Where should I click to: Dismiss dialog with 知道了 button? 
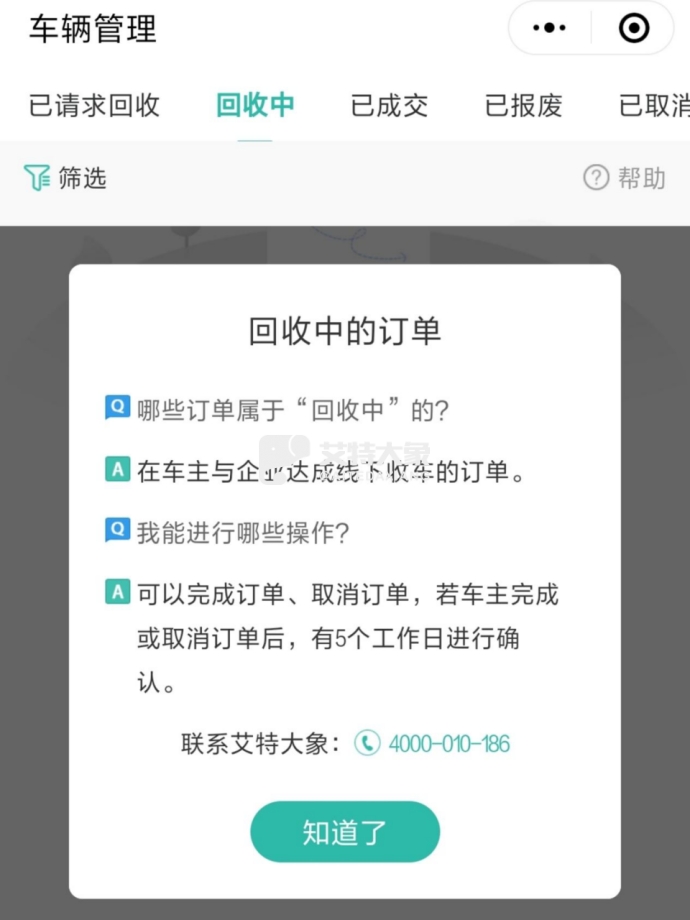[344, 832]
